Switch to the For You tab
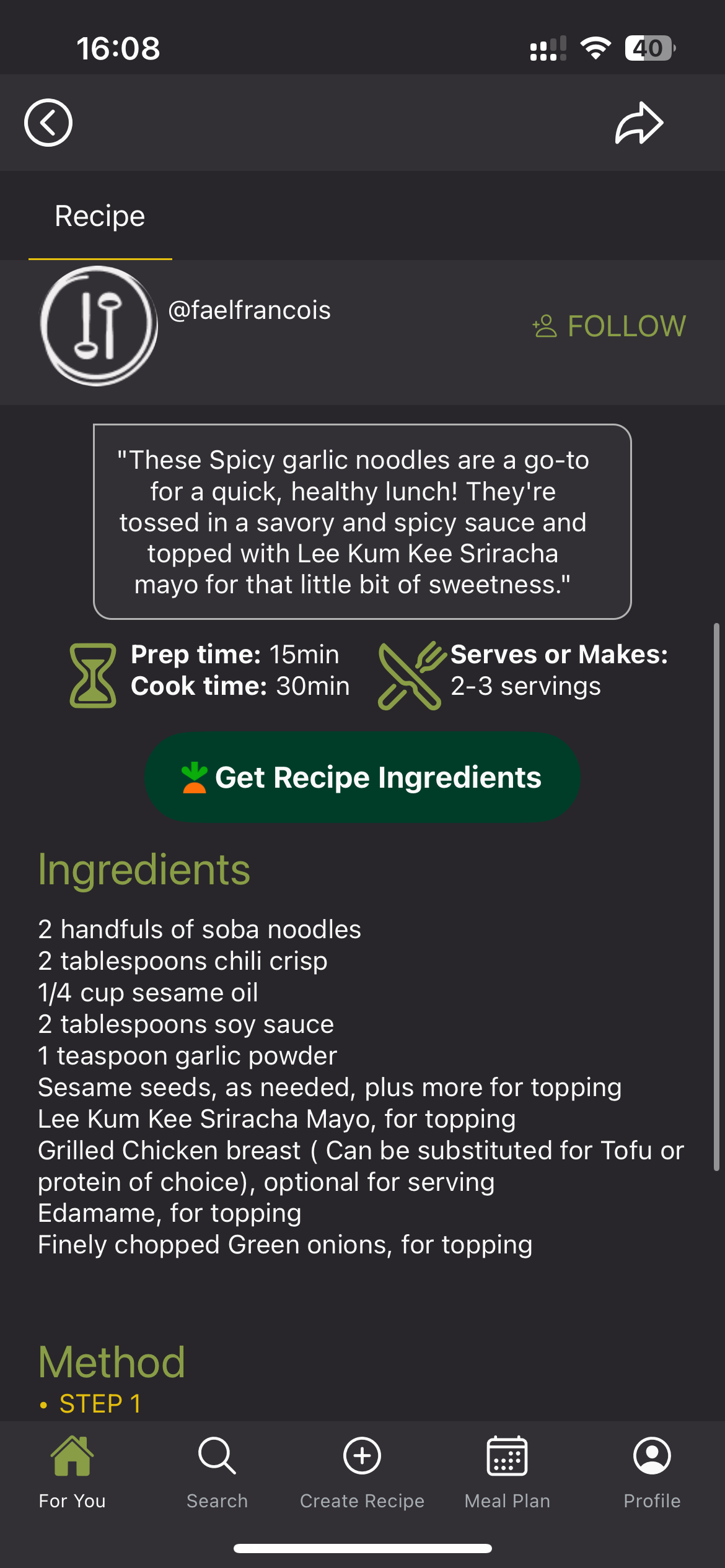The height and width of the screenshot is (1568, 725). pos(72,1471)
